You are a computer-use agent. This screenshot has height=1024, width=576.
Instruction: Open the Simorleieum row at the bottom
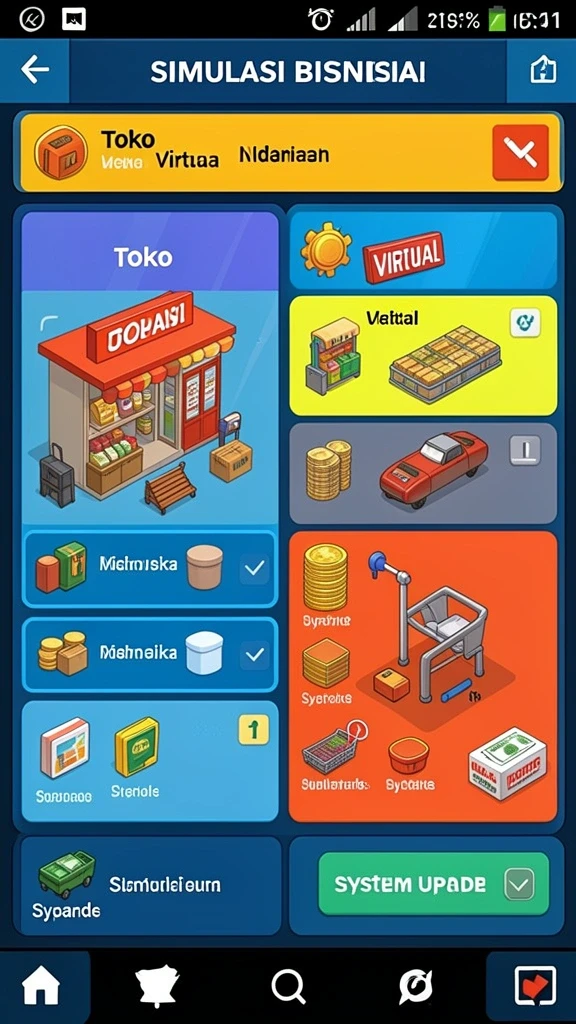151,886
